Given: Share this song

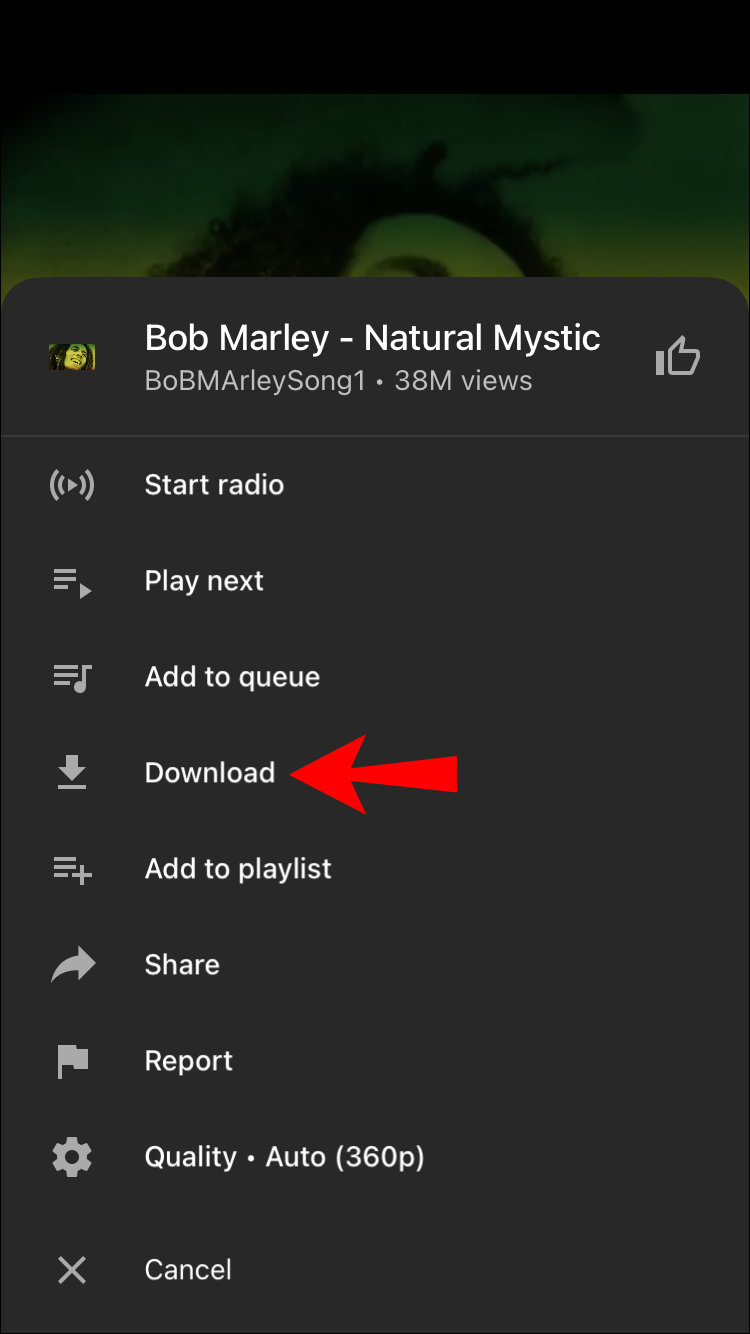Looking at the screenshot, I should [x=182, y=965].
